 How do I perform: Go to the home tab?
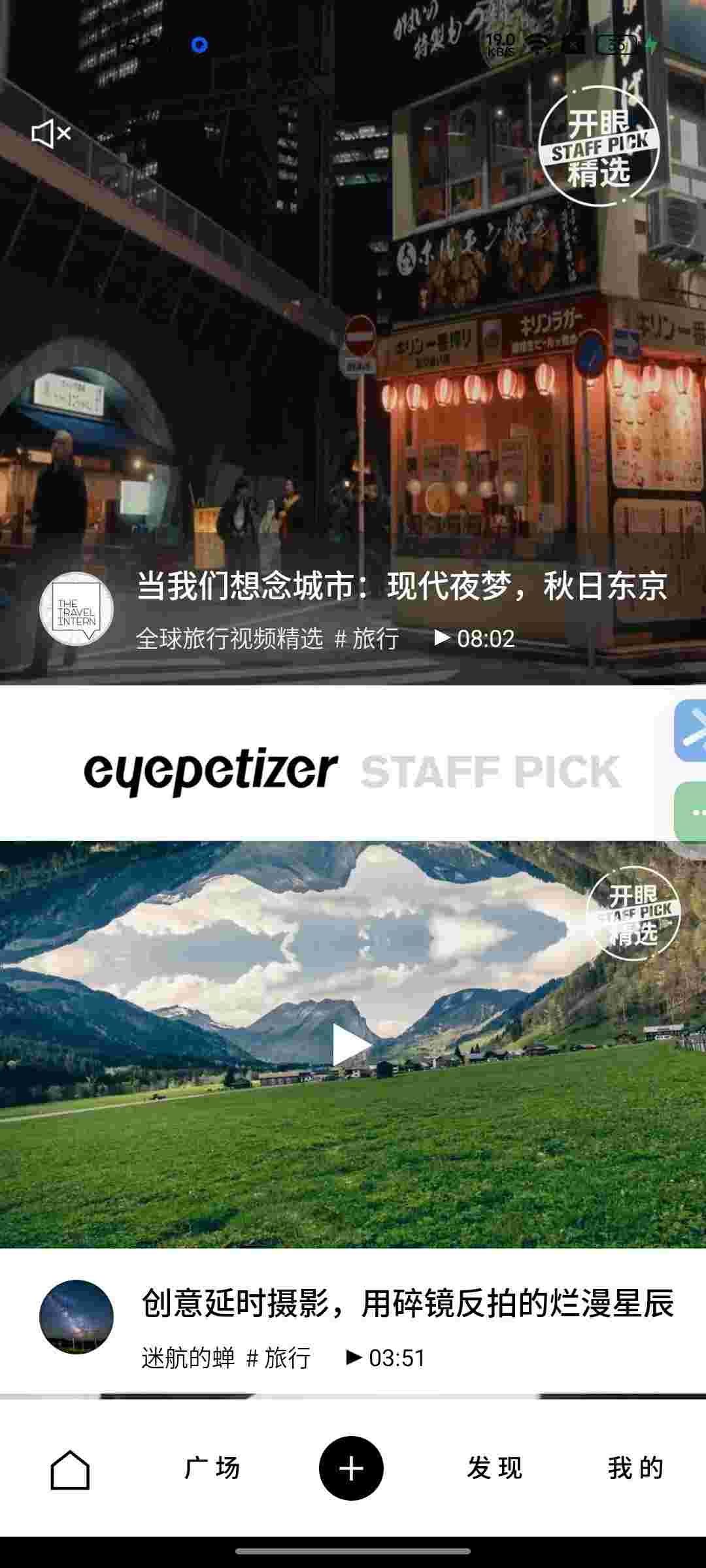[70, 1469]
